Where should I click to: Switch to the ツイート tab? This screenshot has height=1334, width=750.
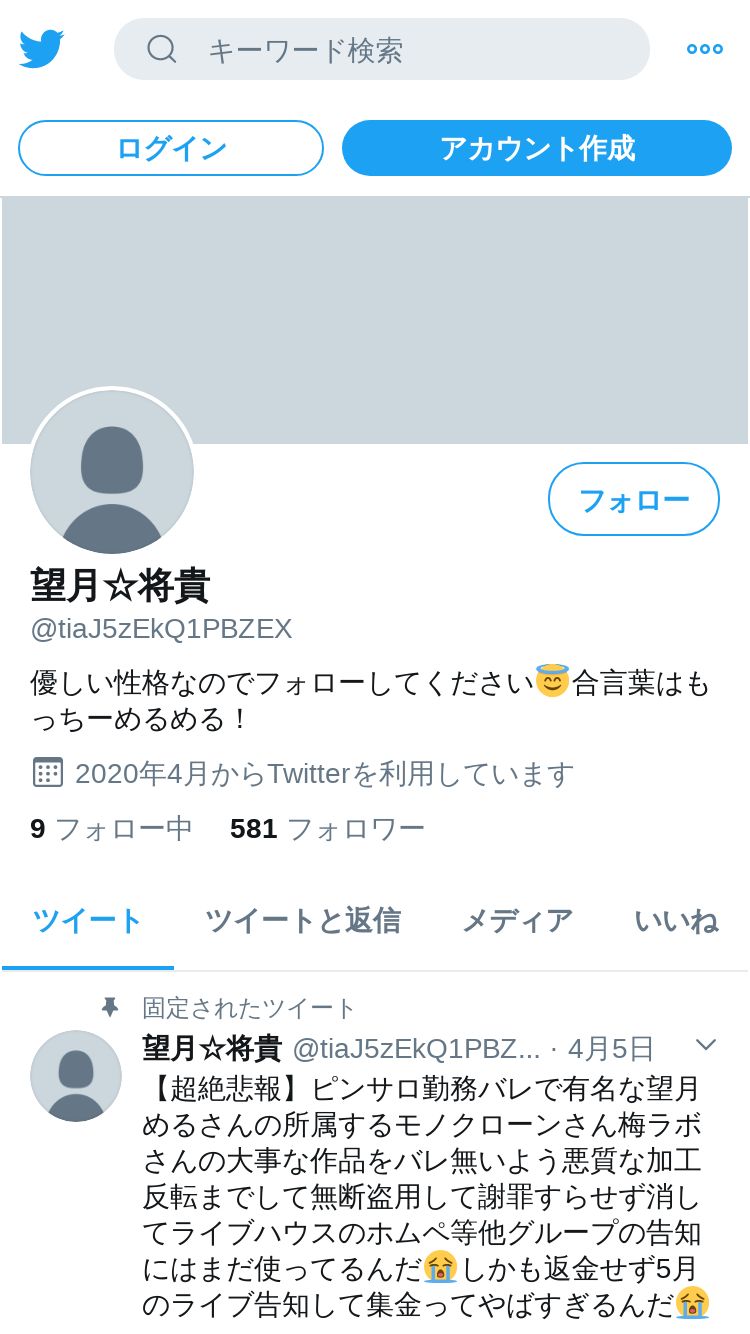click(x=88, y=921)
